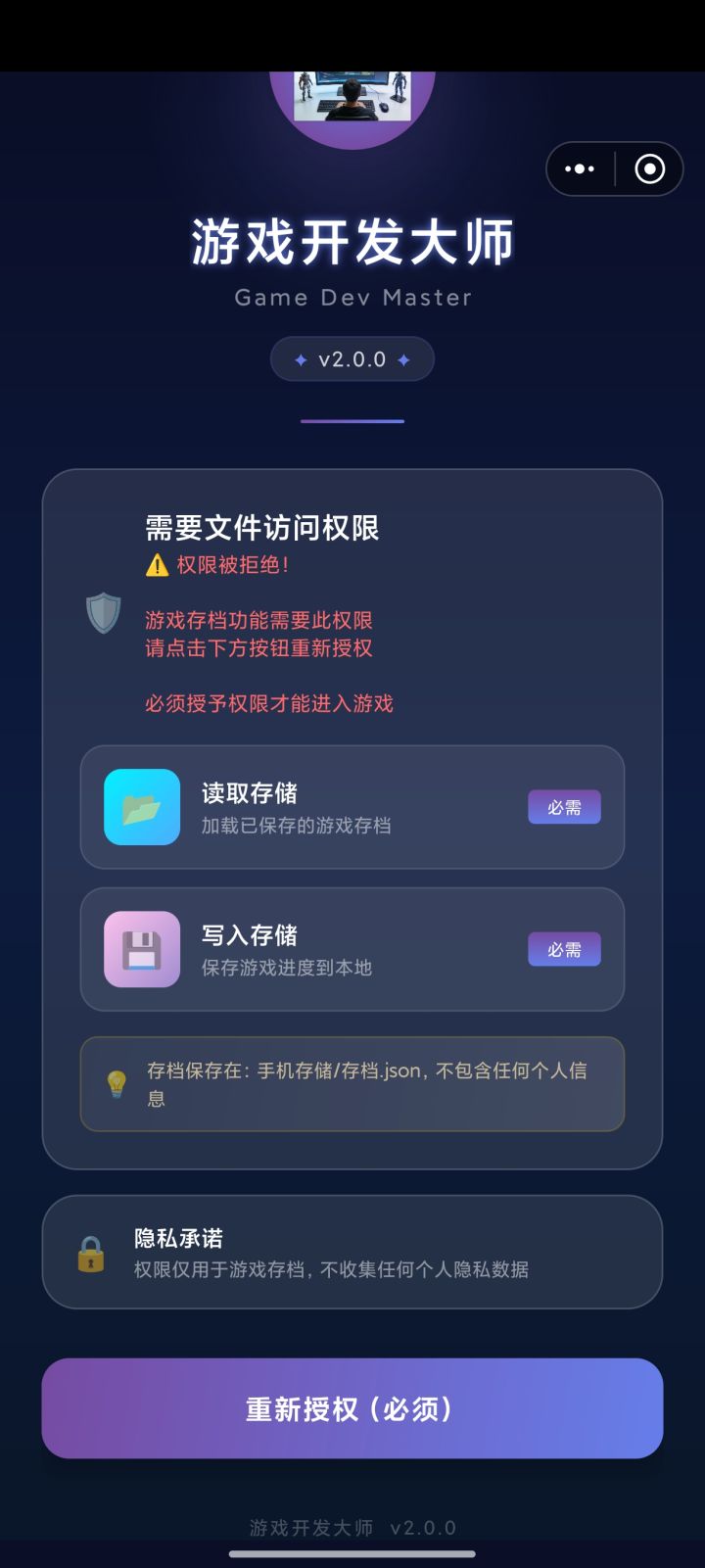Click the 存档.json storage path notice
This screenshot has width=705, height=1568.
point(352,1083)
